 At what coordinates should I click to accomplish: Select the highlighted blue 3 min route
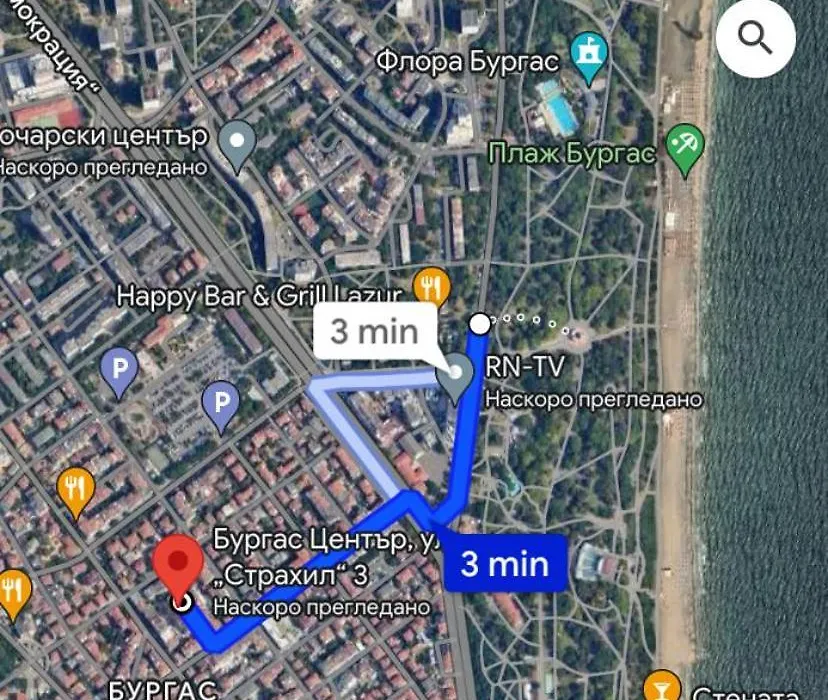(x=504, y=564)
